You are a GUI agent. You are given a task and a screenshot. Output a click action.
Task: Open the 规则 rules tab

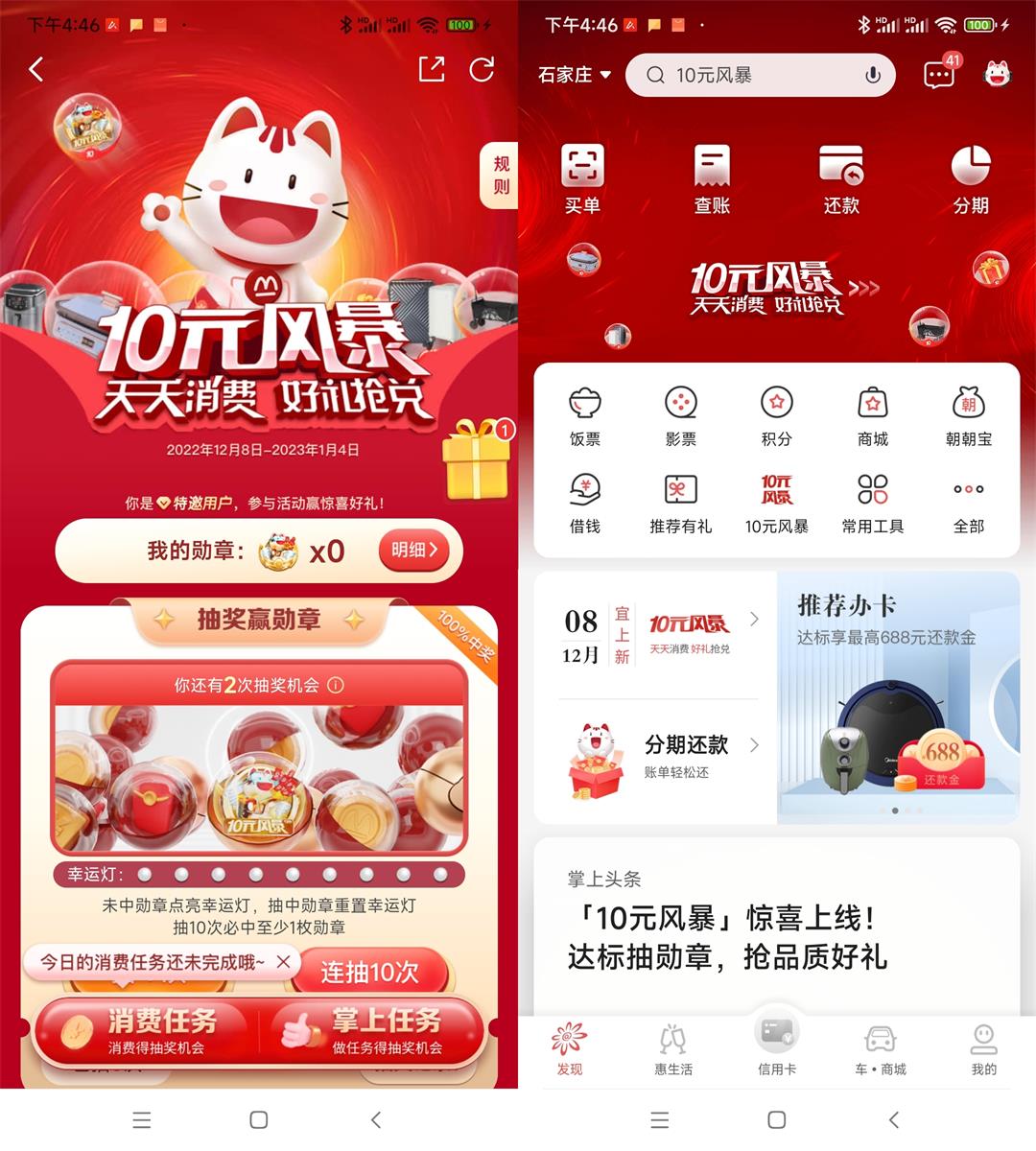click(x=501, y=176)
